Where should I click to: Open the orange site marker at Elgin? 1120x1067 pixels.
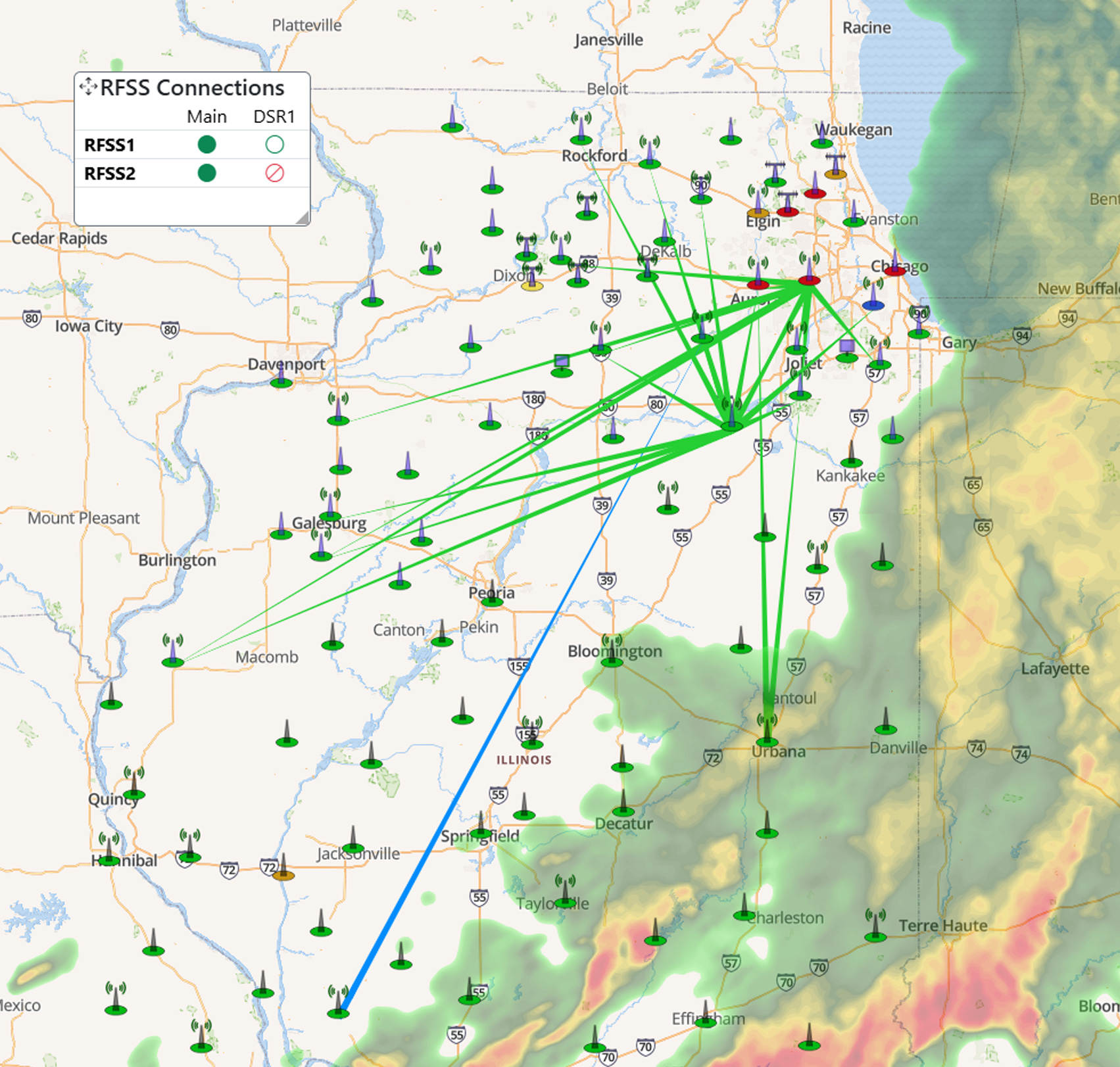point(758,206)
